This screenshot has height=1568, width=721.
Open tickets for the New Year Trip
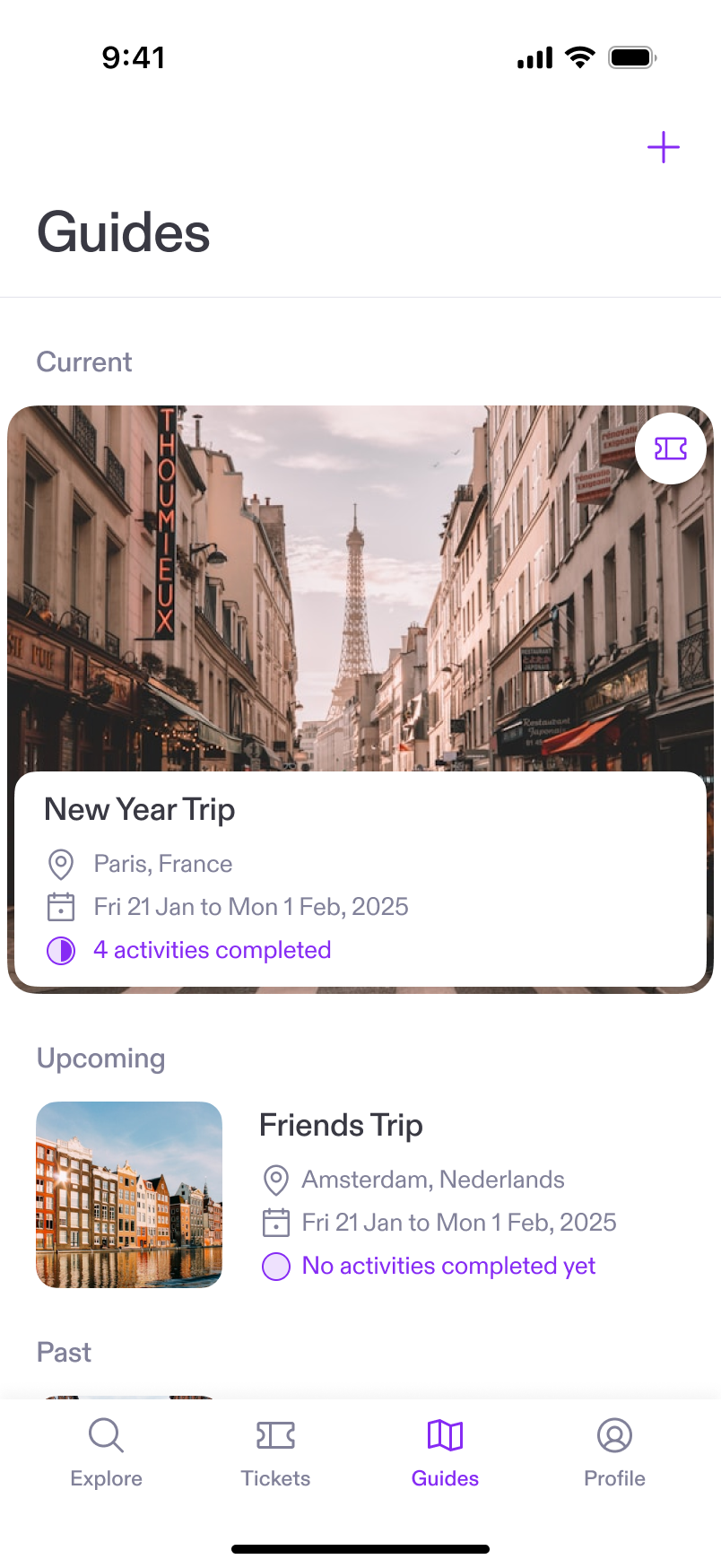point(671,449)
